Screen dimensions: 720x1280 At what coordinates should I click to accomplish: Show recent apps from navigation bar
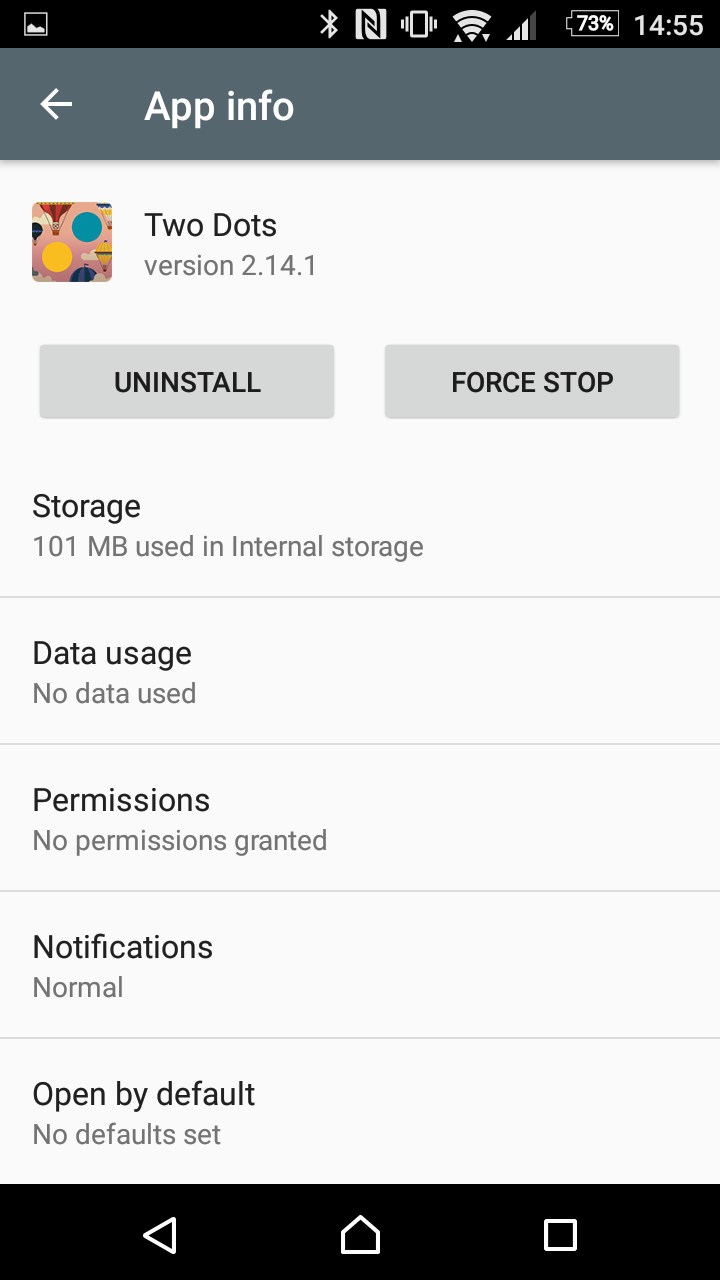coord(560,1234)
